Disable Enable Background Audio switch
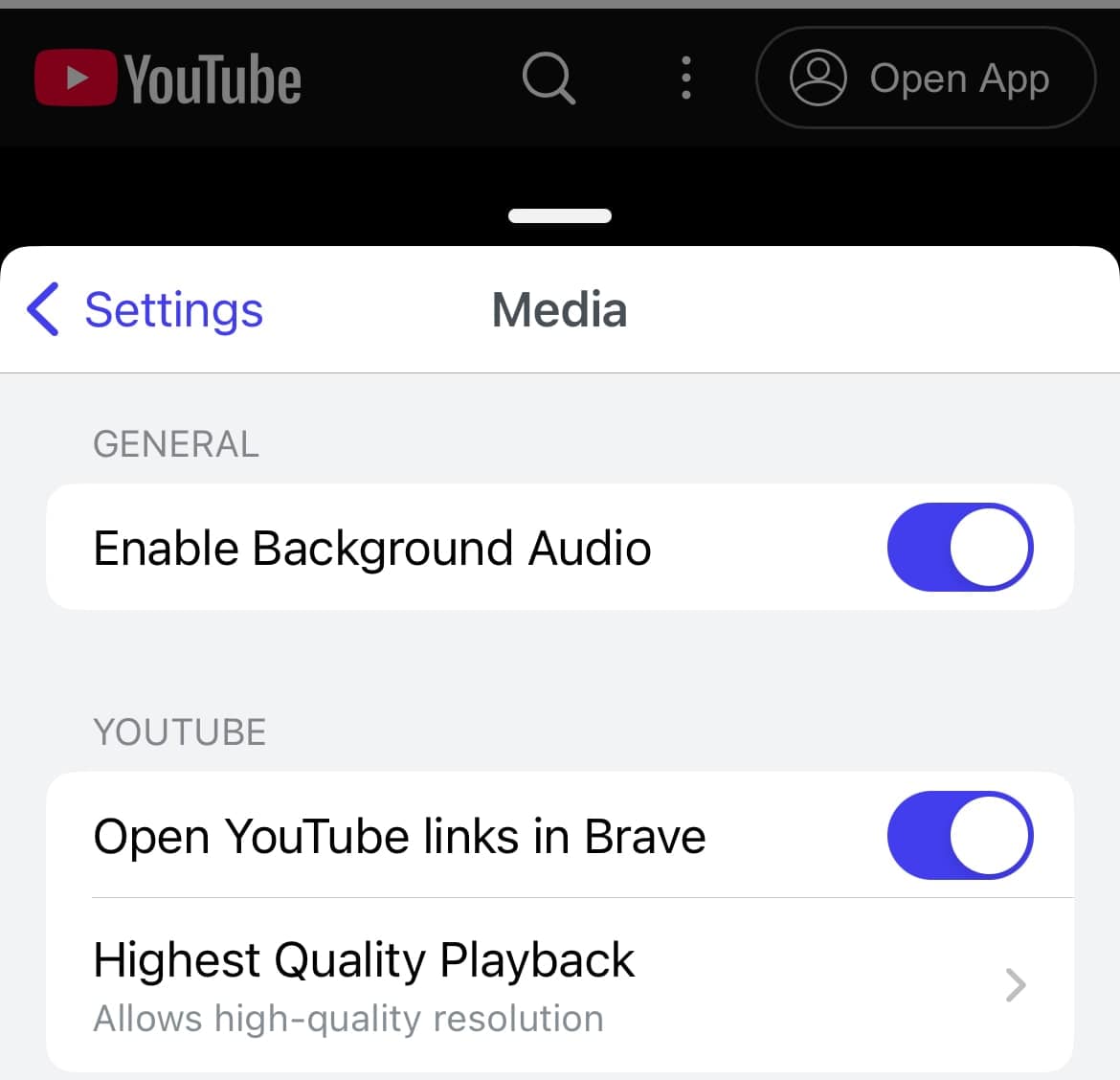This screenshot has width=1120, height=1080. pos(959,548)
